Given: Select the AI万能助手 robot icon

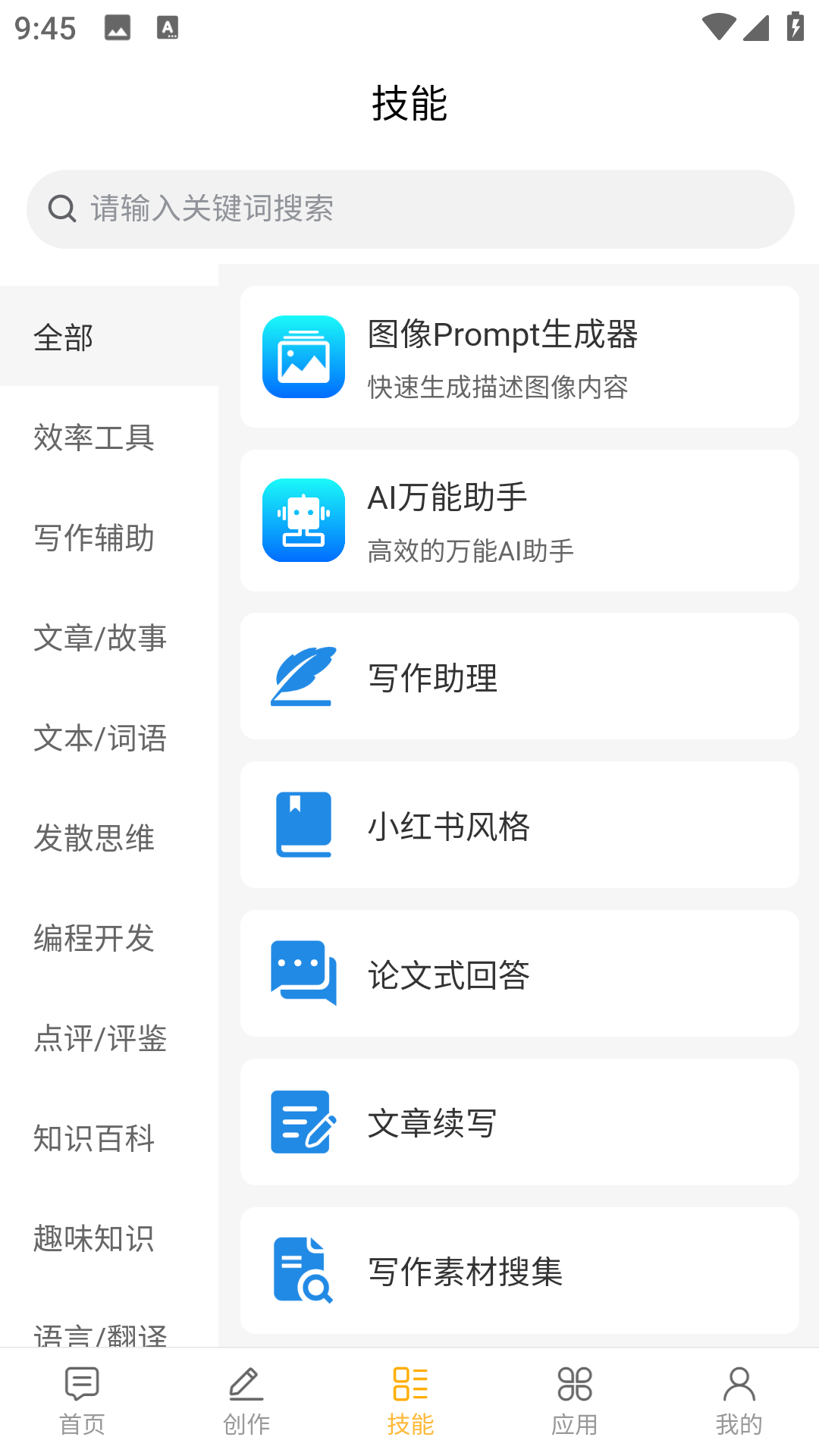Looking at the screenshot, I should coord(303,520).
